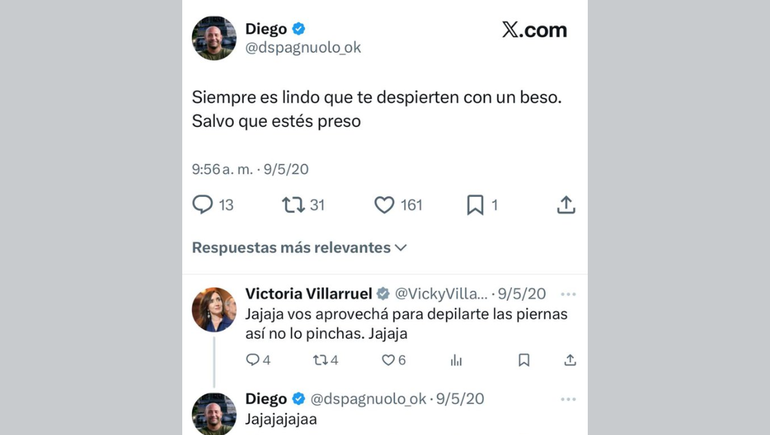The height and width of the screenshot is (435, 770).
Task: Open Victoria Villarruel's profile picture
Action: click(214, 309)
